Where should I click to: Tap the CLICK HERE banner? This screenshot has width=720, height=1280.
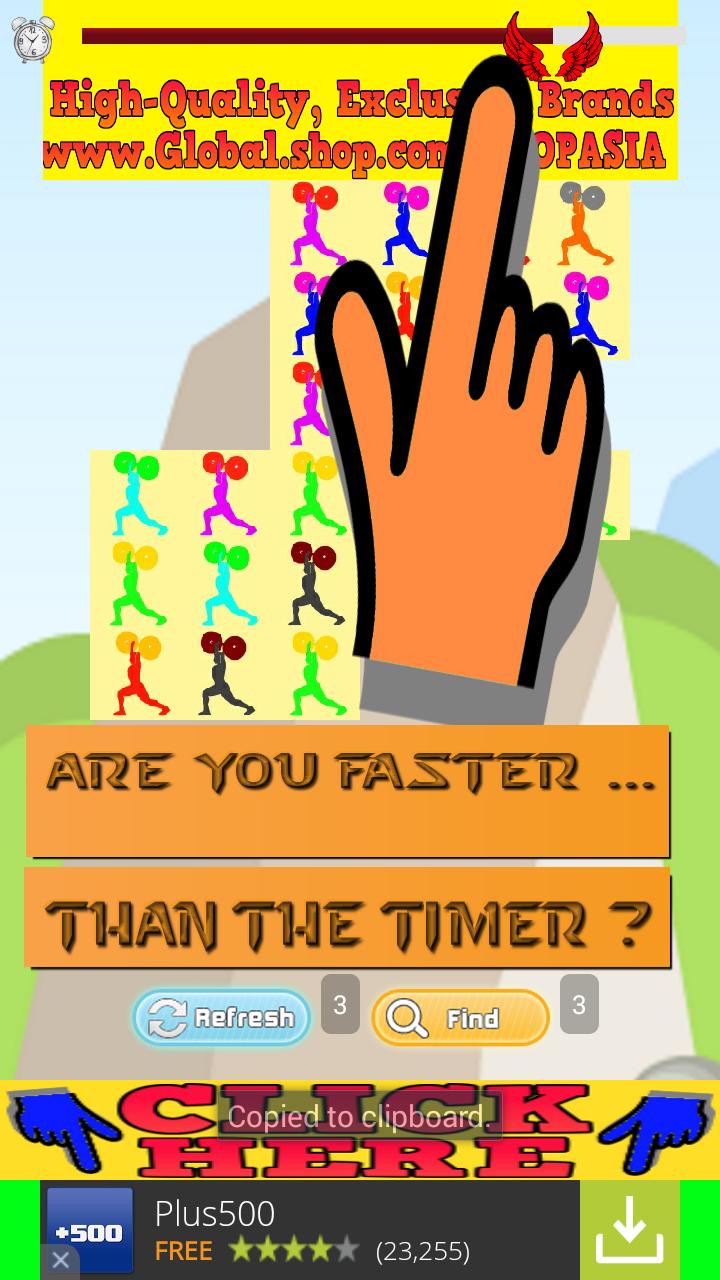tap(360, 1130)
